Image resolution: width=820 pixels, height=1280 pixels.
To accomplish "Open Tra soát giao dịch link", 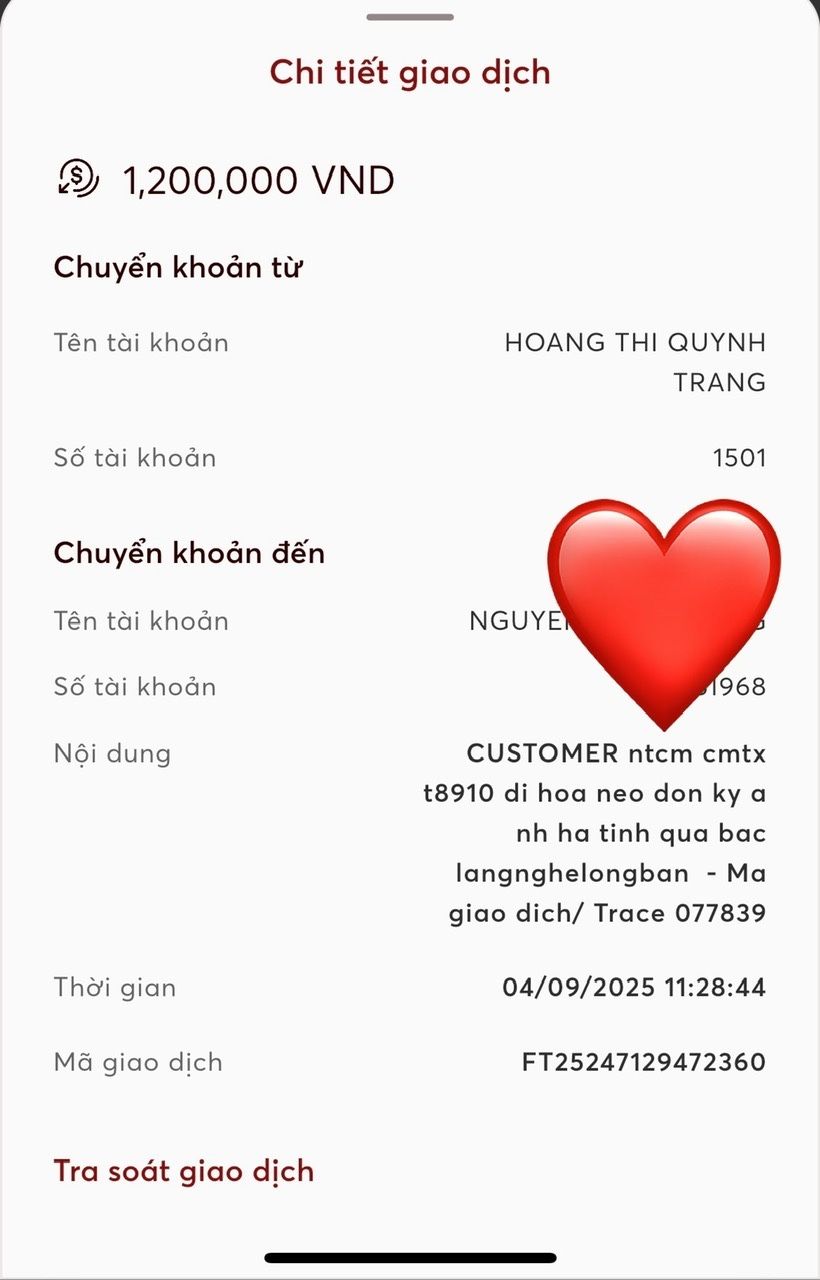I will coord(184,1170).
